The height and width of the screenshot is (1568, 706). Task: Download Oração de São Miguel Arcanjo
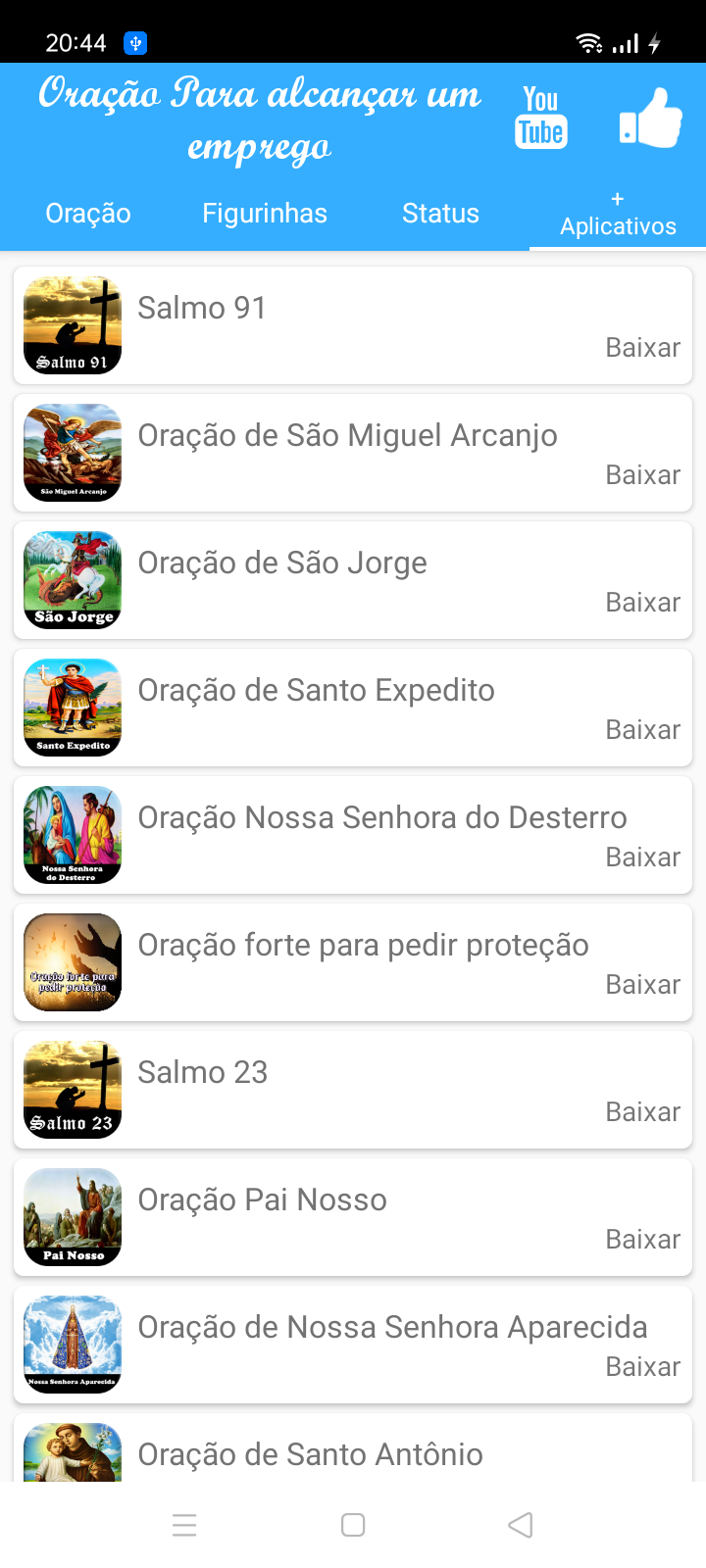click(643, 475)
